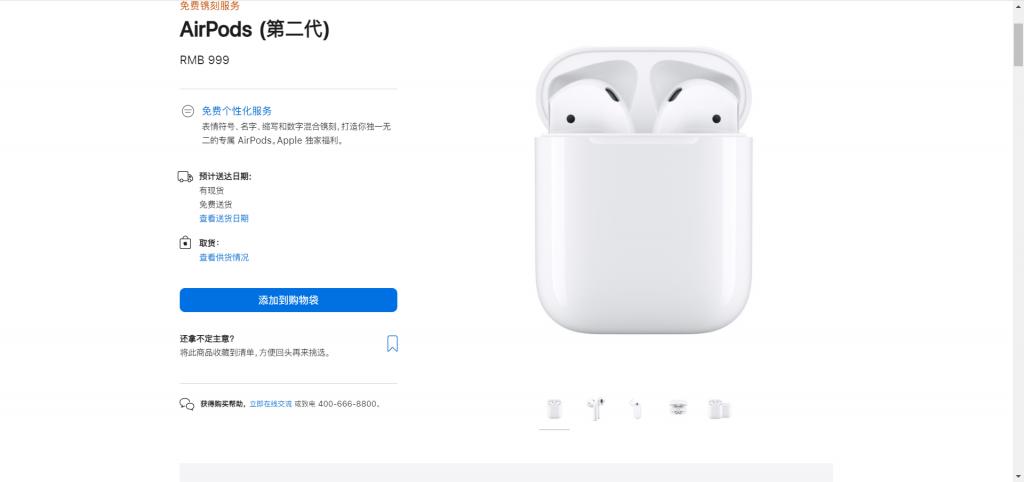The width and height of the screenshot is (1024, 482).
Task: Display the fifth gallery thumbnail image
Action: pos(719,410)
